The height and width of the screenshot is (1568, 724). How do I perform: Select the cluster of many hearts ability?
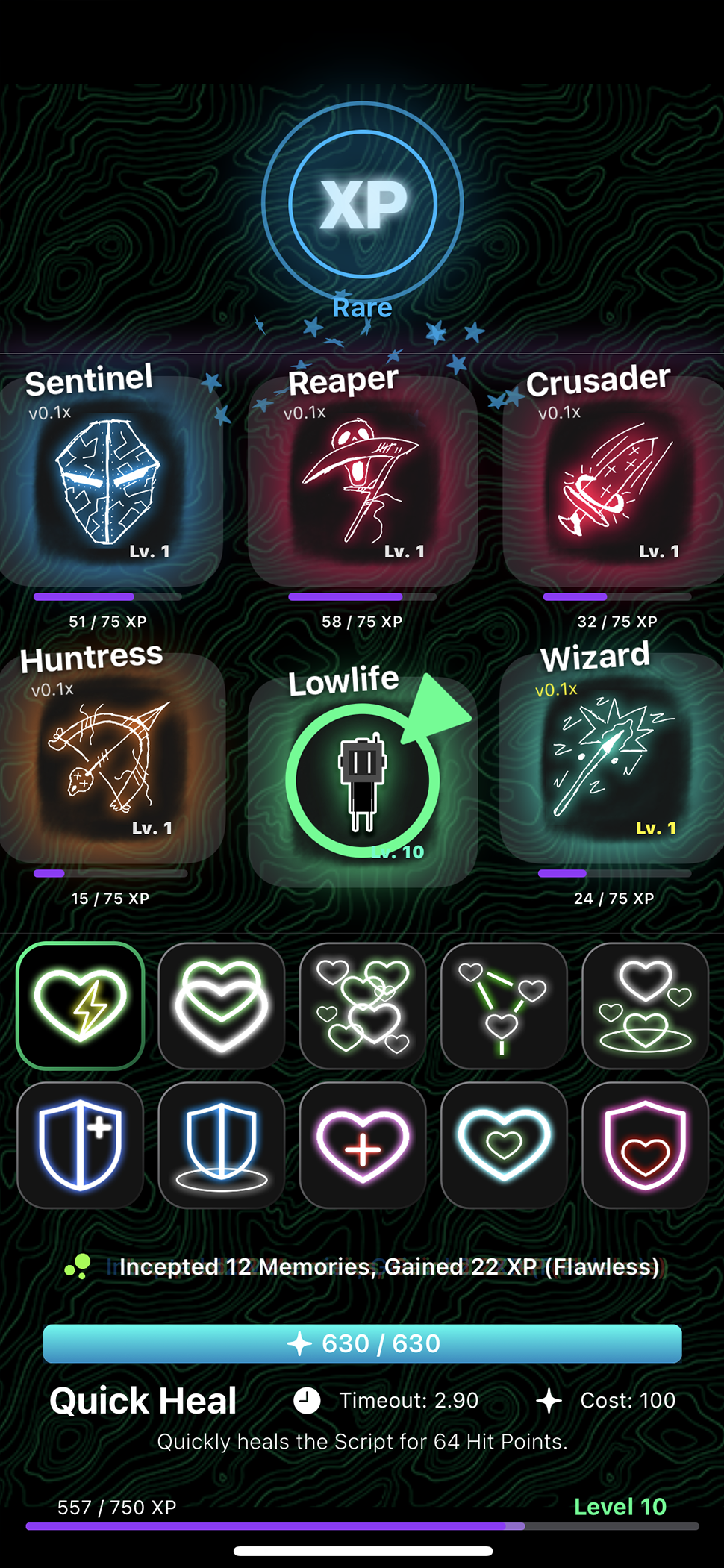coord(363,1005)
